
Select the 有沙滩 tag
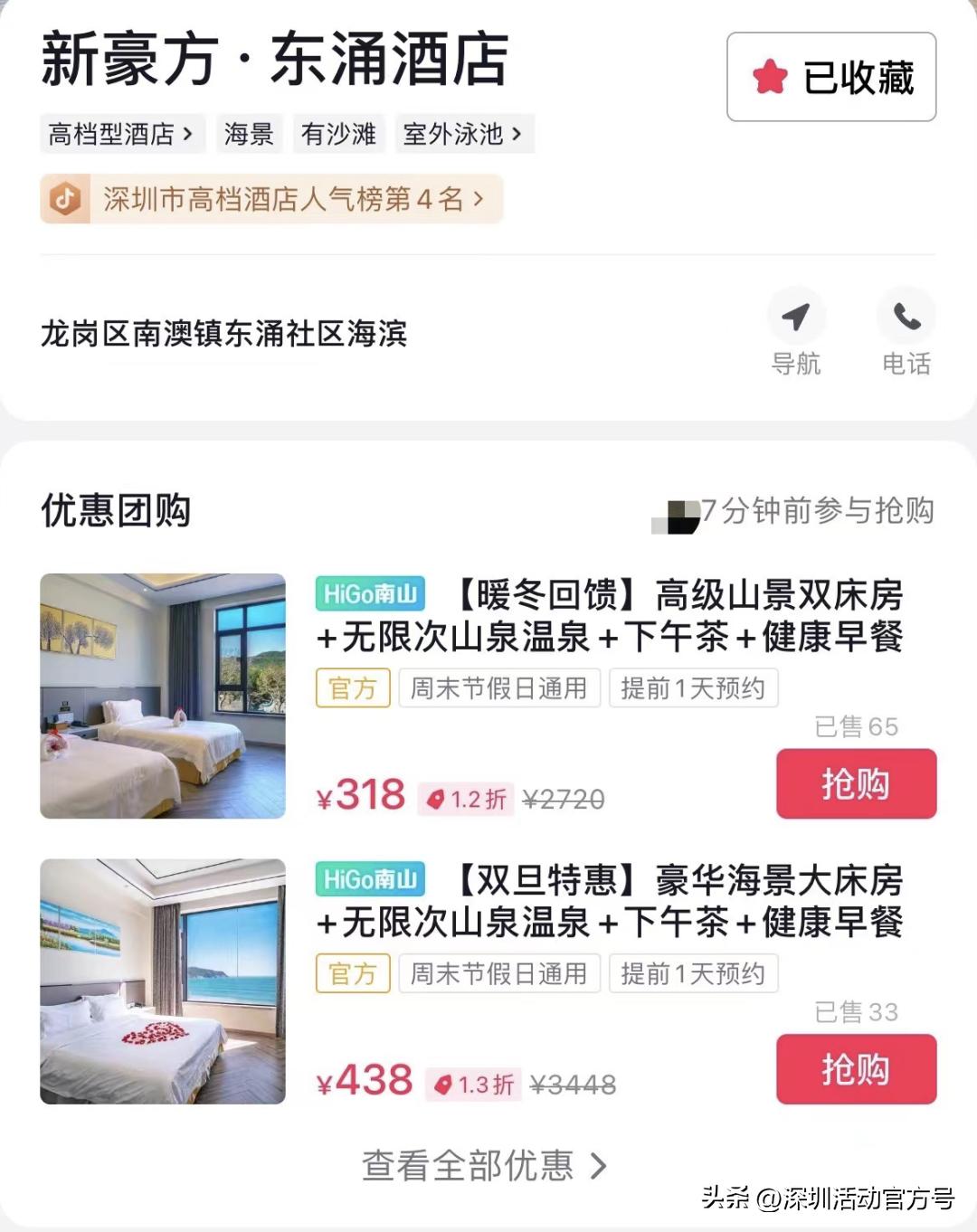click(339, 133)
